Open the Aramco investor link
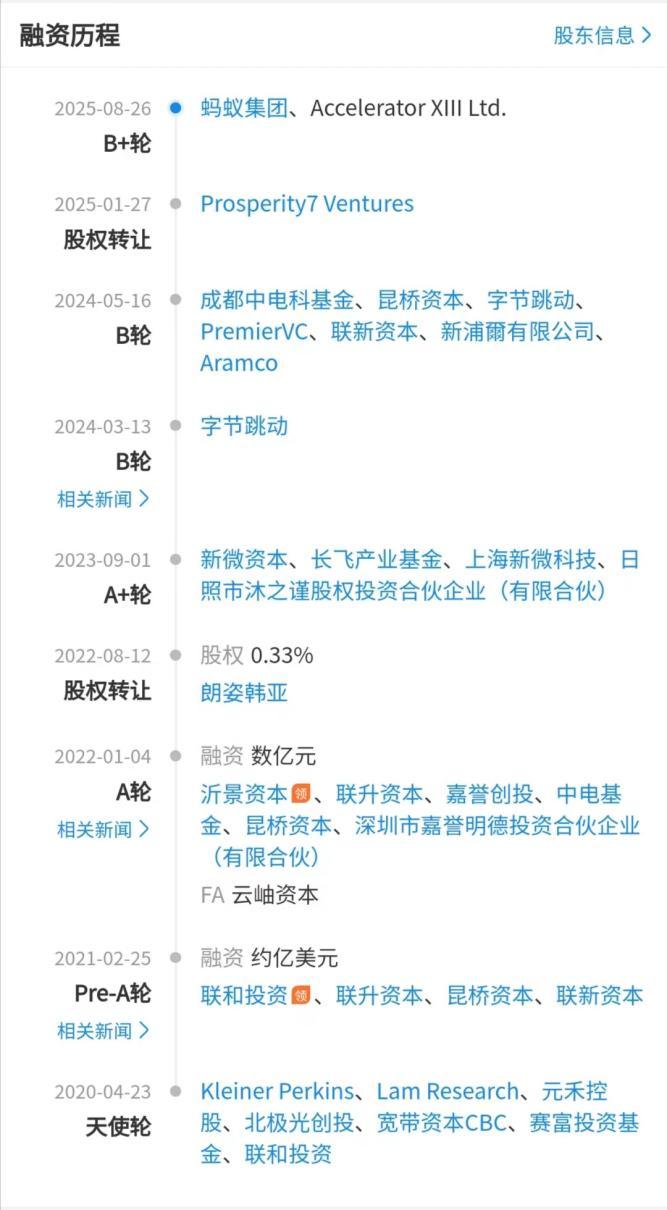The height and width of the screenshot is (1210, 667). [x=239, y=363]
